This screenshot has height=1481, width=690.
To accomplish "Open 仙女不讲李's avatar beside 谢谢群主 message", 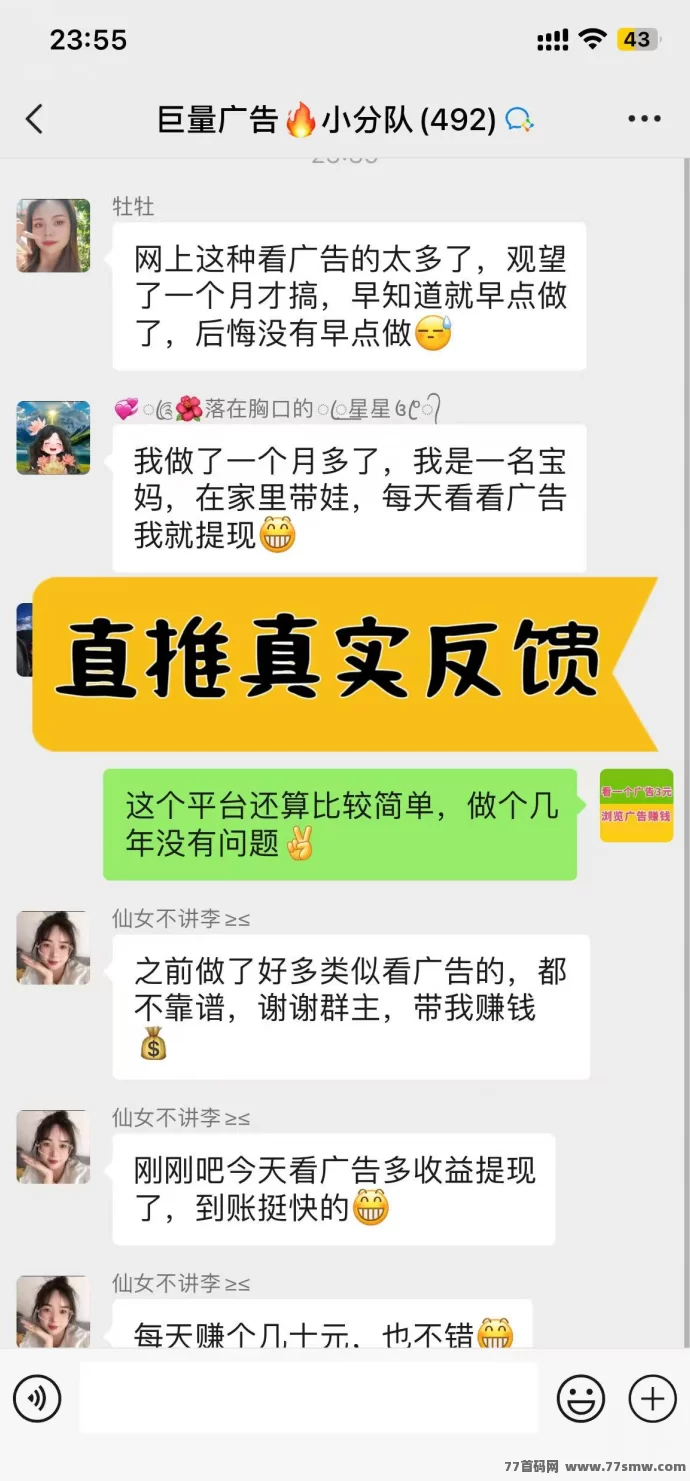I will pos(53,948).
